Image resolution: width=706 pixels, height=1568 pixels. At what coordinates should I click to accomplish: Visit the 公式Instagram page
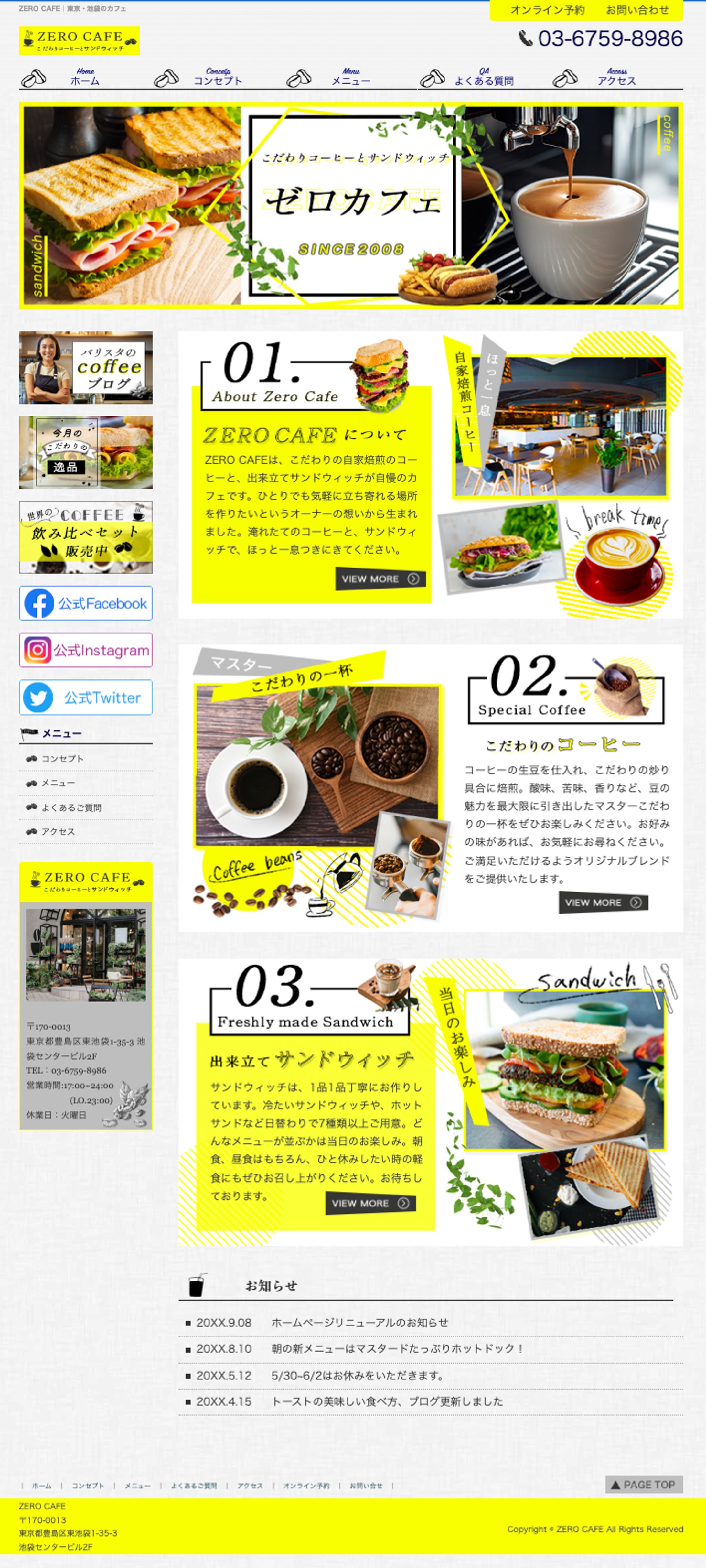[x=86, y=650]
